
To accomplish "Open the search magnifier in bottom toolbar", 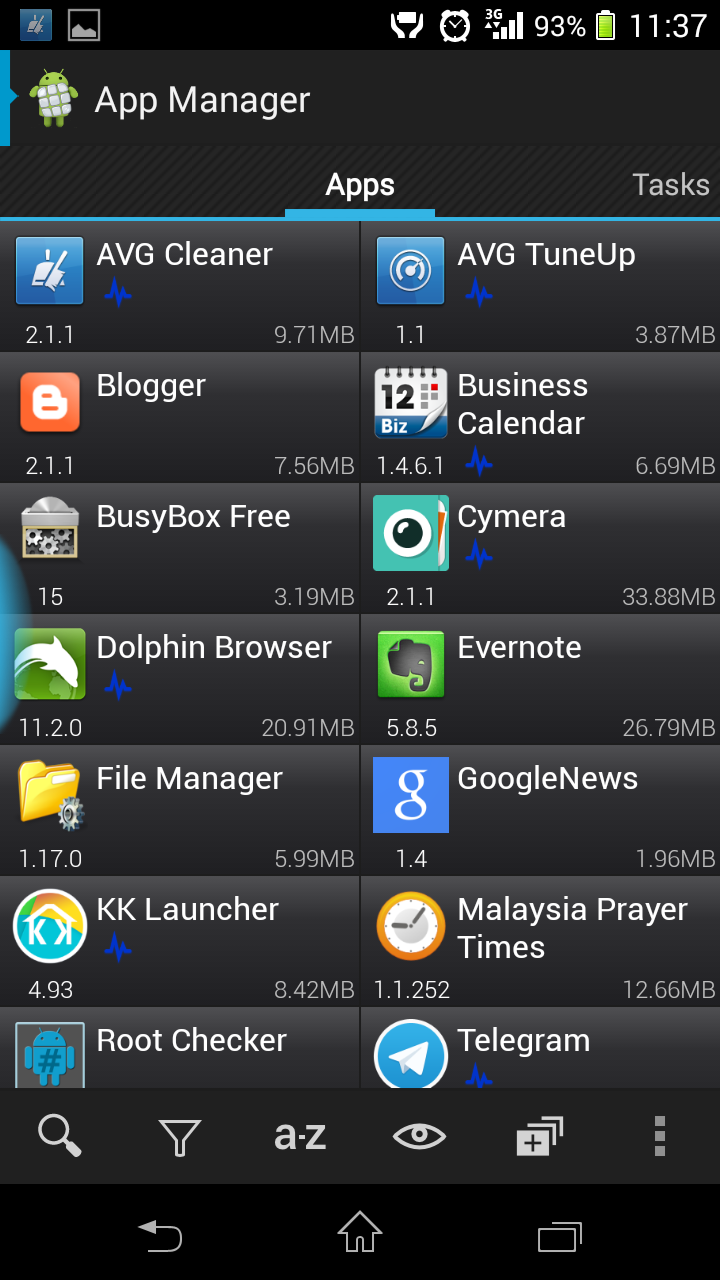I will tap(60, 1136).
